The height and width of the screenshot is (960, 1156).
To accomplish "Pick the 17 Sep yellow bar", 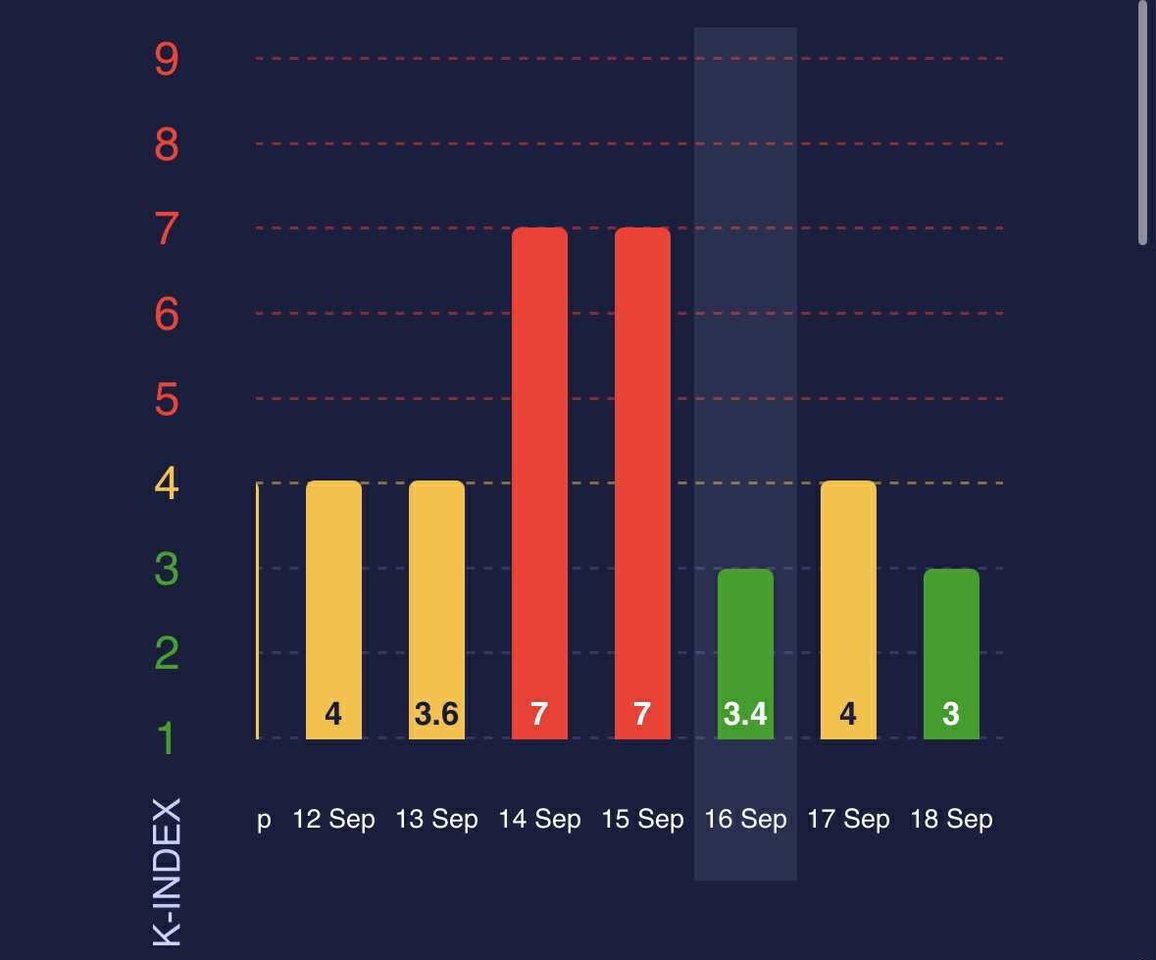I will pyautogui.click(x=848, y=610).
